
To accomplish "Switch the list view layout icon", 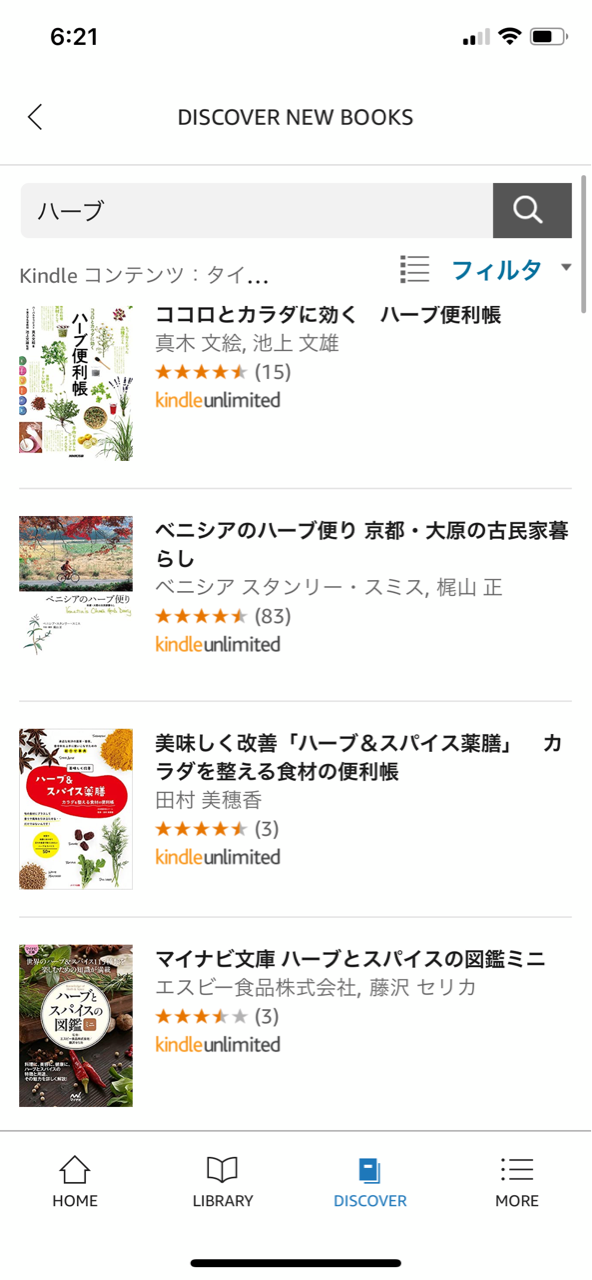I will pyautogui.click(x=414, y=269).
